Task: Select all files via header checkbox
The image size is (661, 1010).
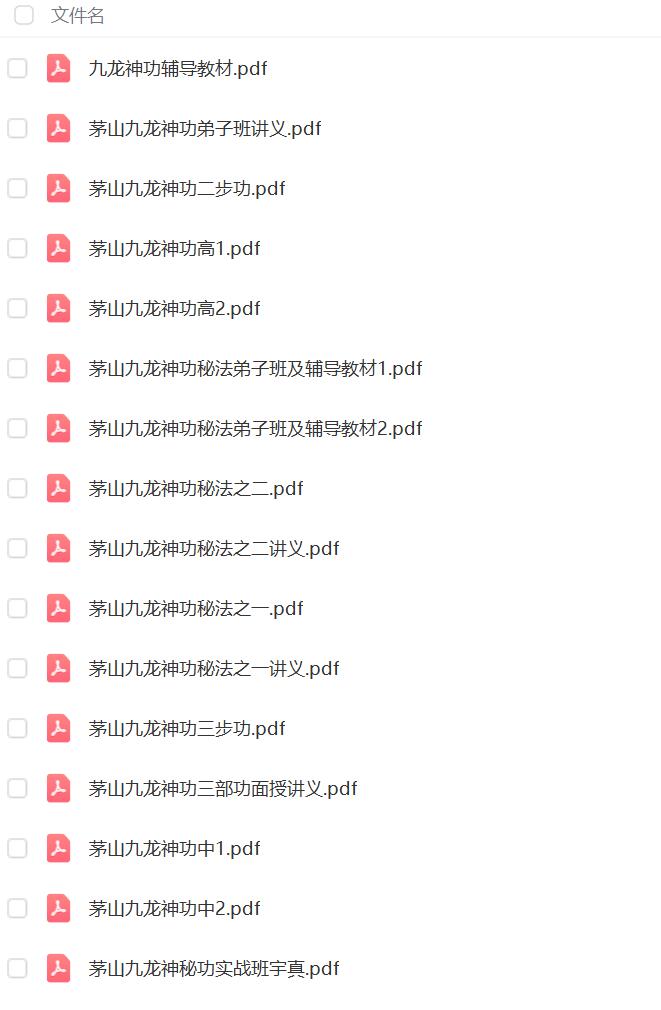Action: 24,15
